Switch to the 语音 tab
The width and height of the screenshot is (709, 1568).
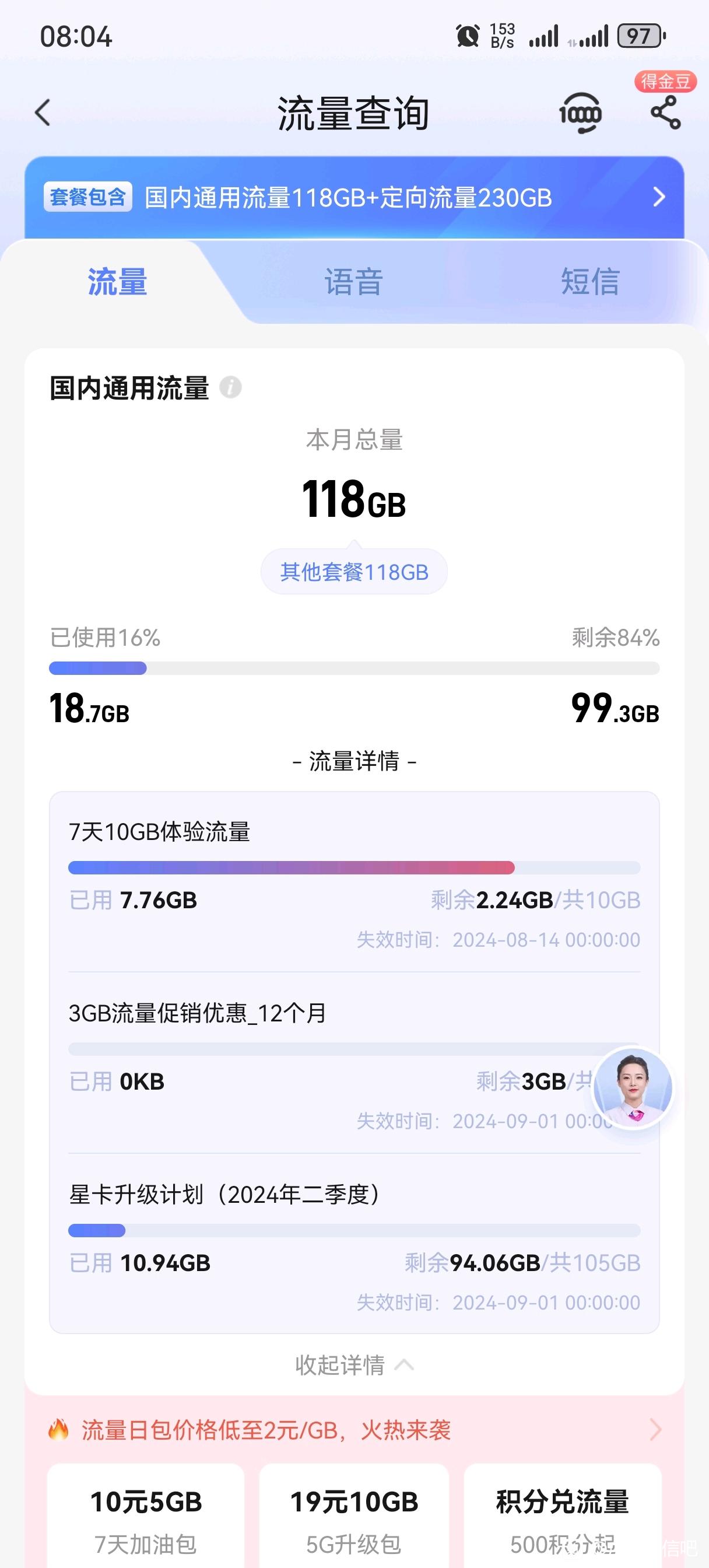[x=353, y=282]
